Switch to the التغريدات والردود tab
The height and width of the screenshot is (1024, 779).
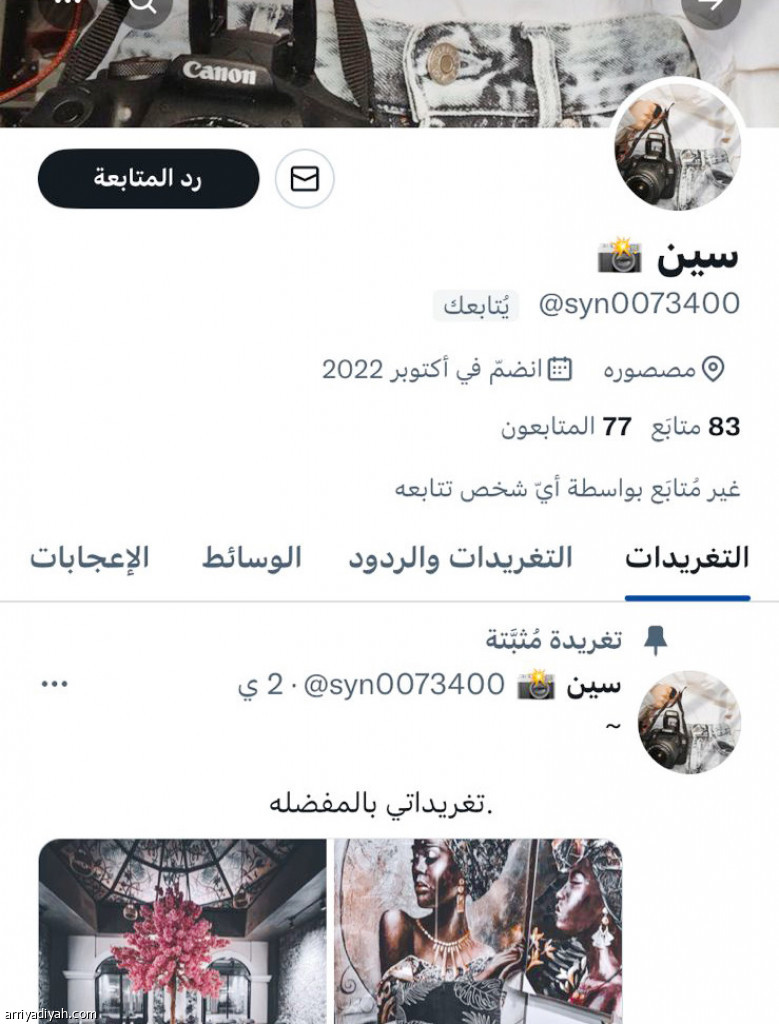tap(460, 558)
